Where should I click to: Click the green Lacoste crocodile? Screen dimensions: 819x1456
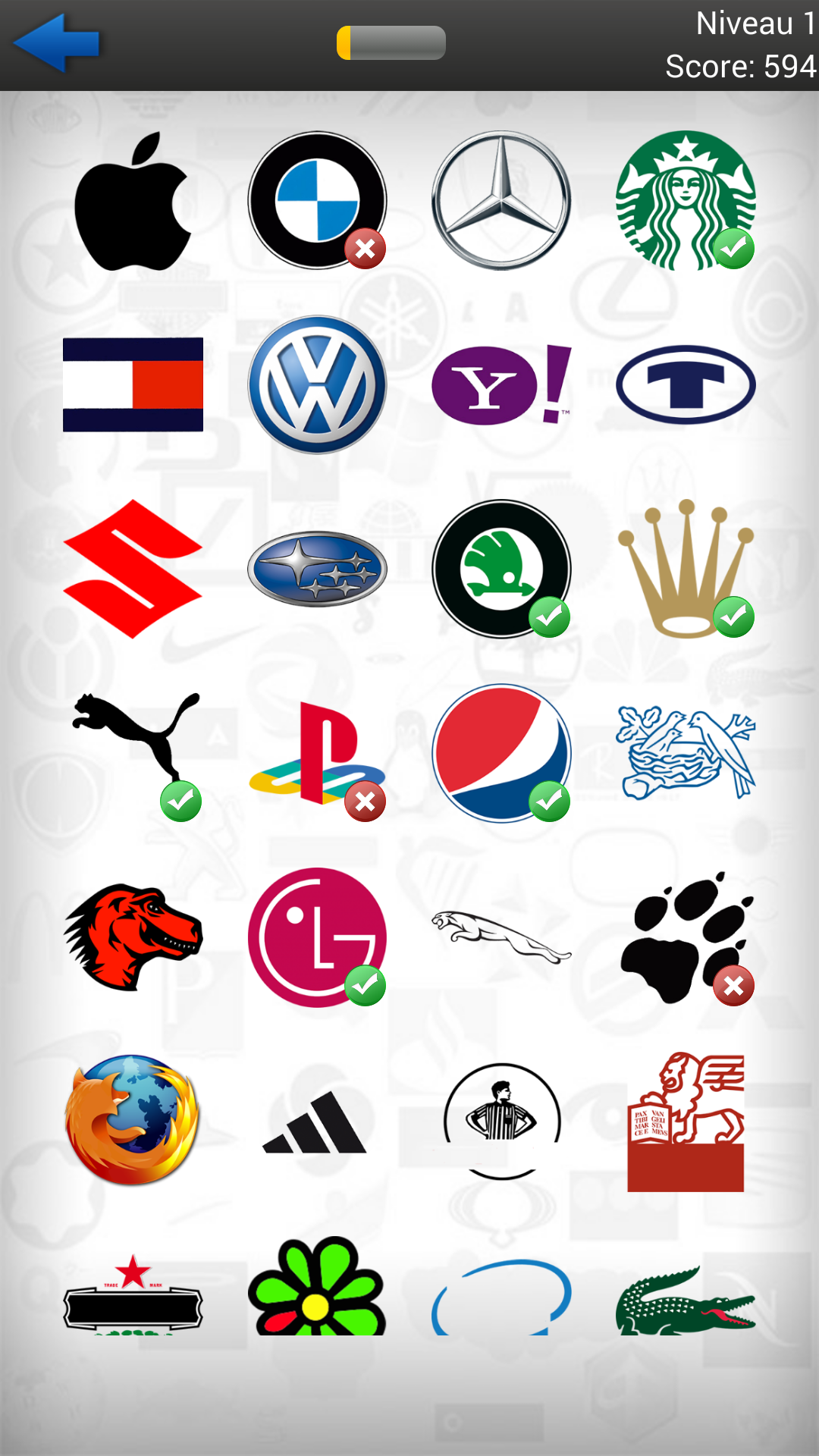click(685, 1301)
